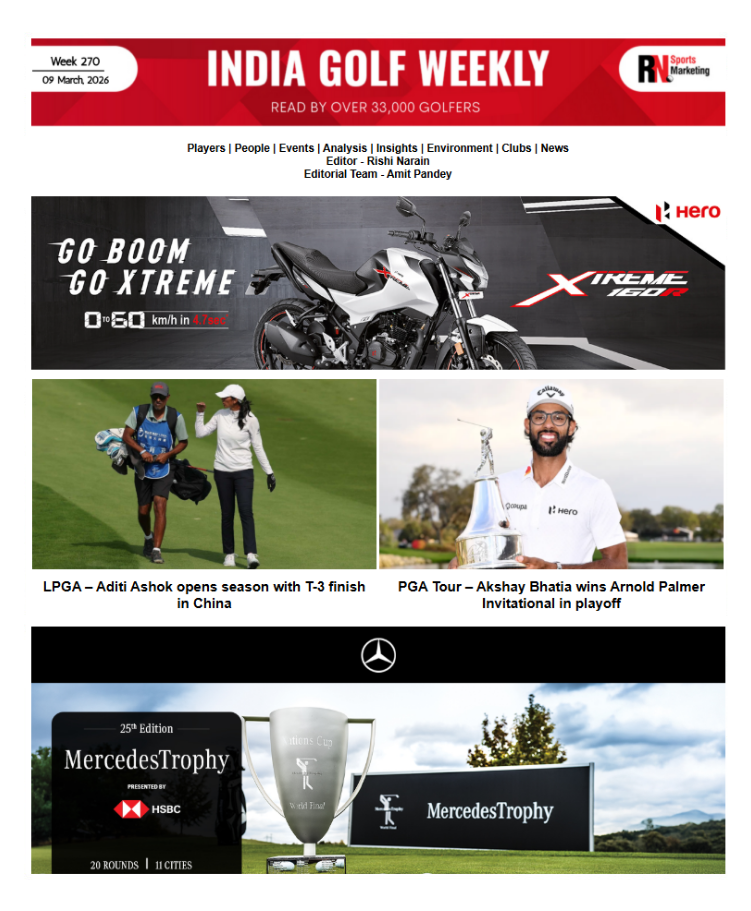
Task: Read LPGA Aditi Ashok T-3 finish story
Action: coord(204,595)
